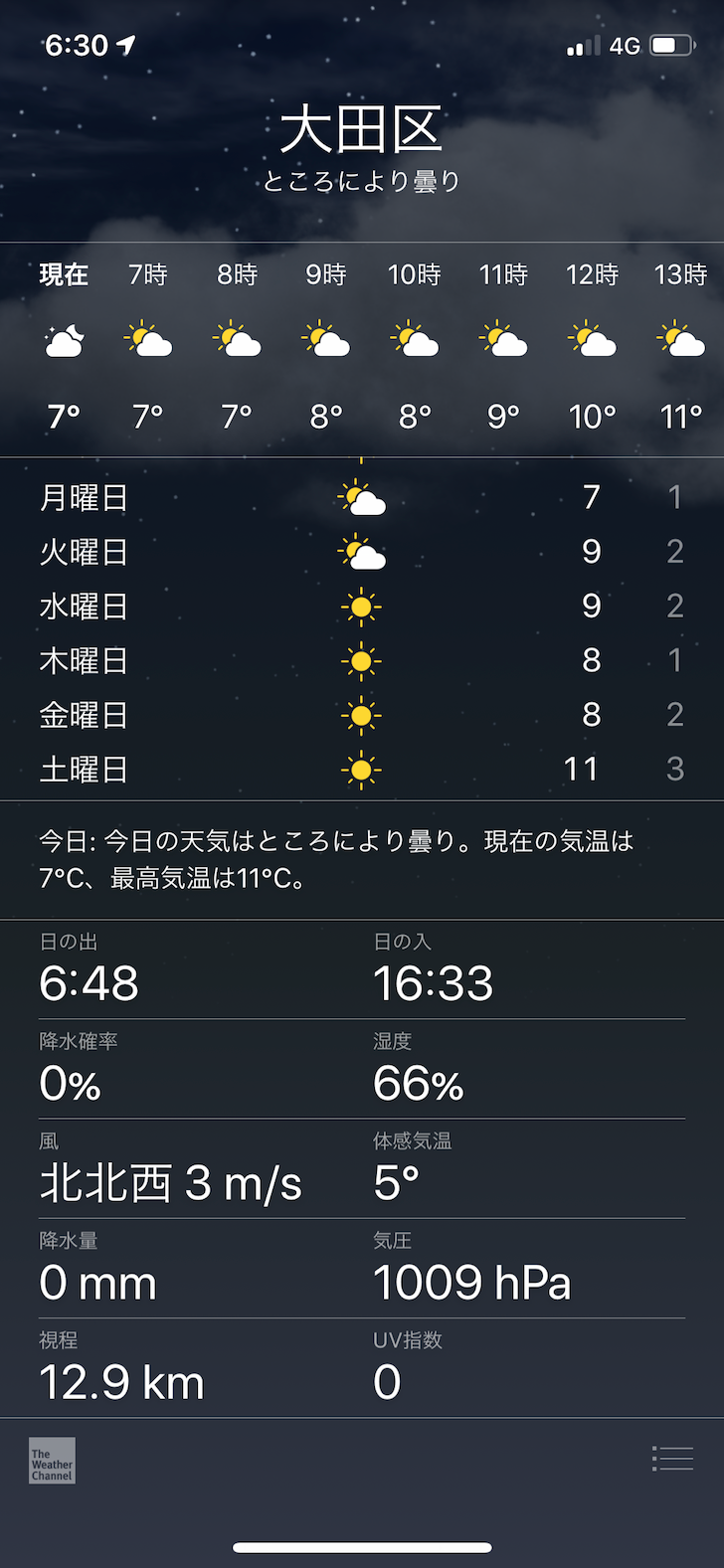This screenshot has width=724, height=1568.
Task: Open The Weather Channel link
Action: pos(52,1460)
